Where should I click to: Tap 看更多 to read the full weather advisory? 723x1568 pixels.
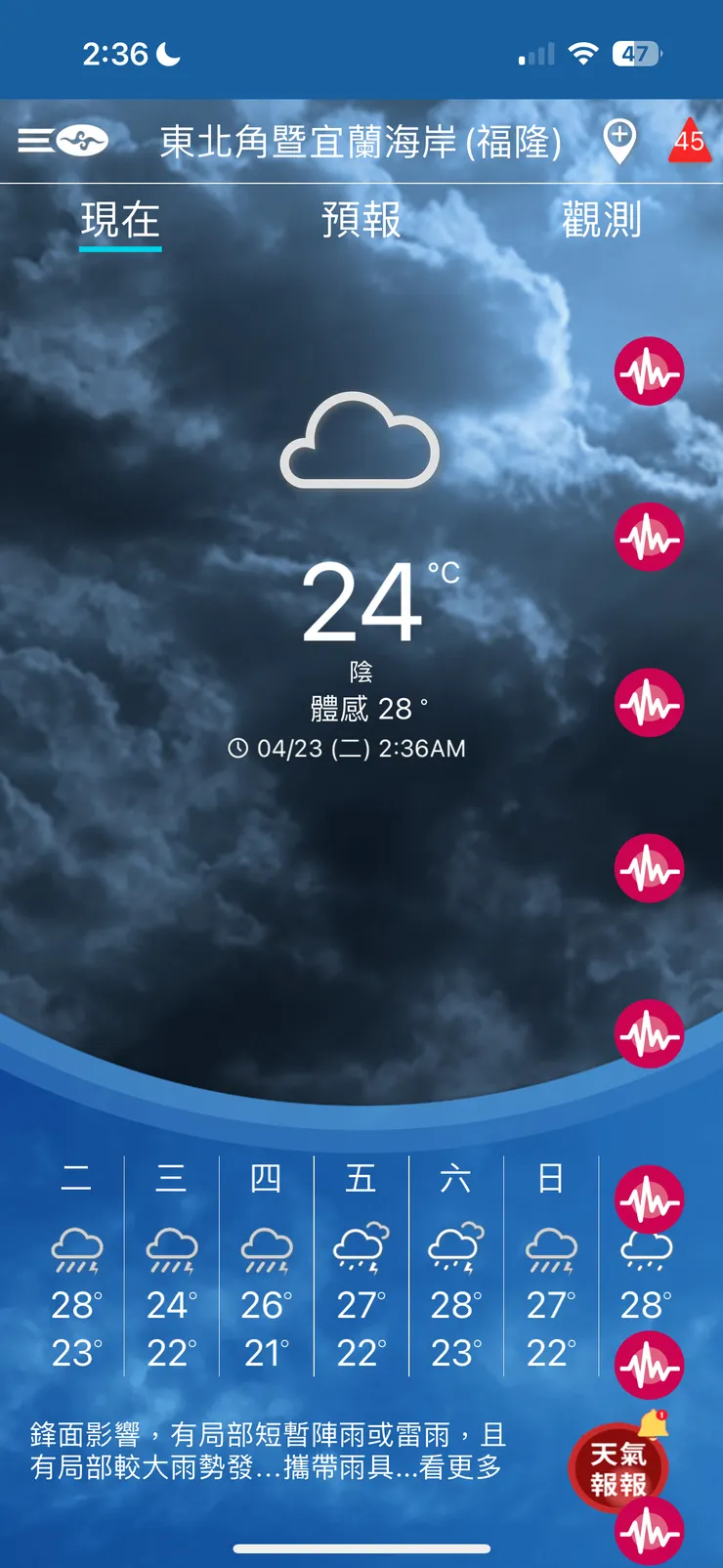tap(461, 1463)
